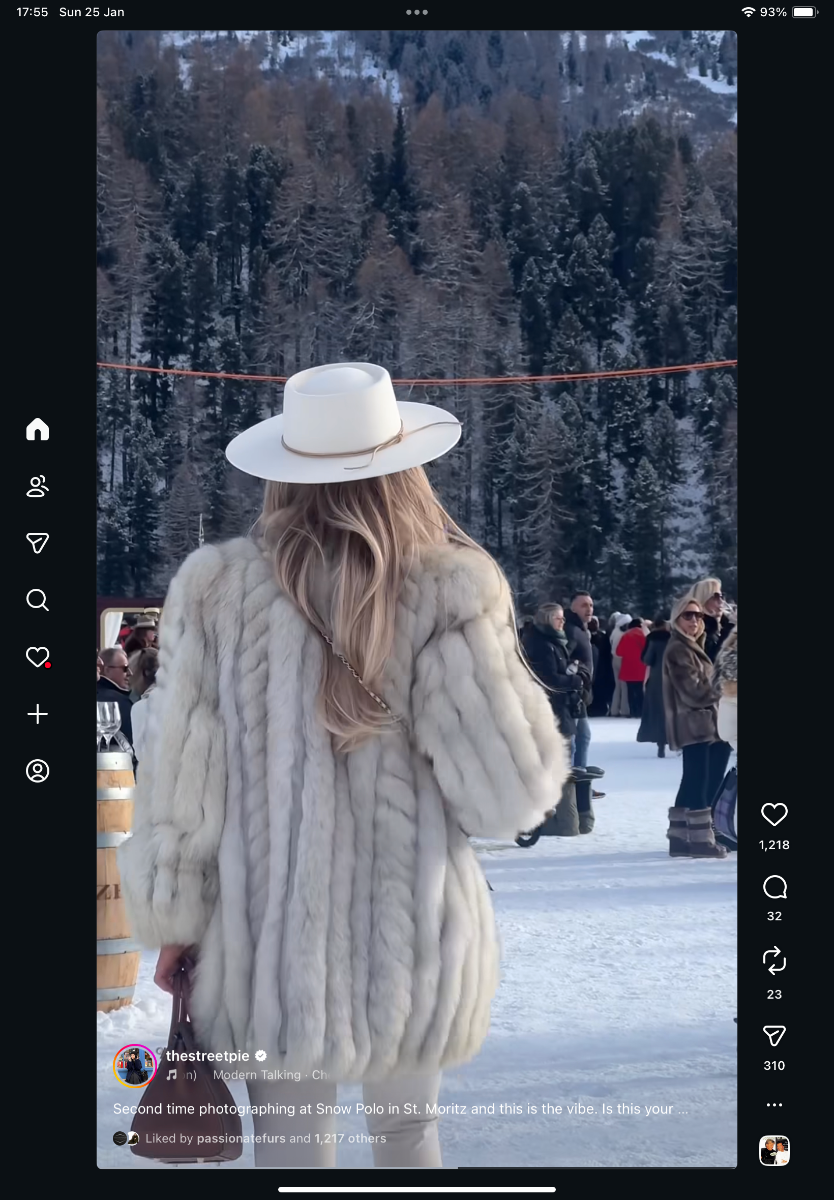This screenshot has width=834, height=1200.
Task: Go to the Home feed tab
Action: (37, 429)
